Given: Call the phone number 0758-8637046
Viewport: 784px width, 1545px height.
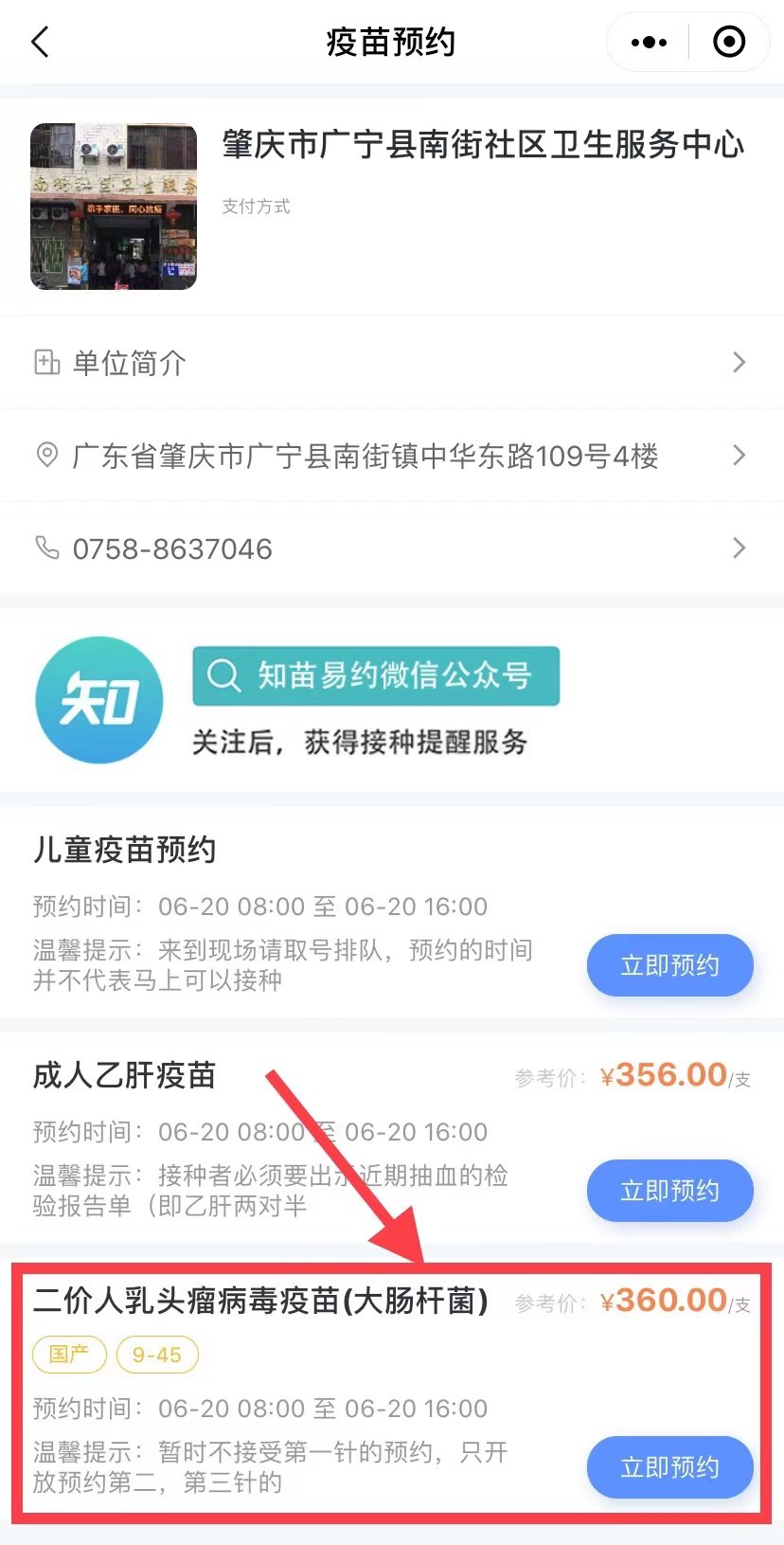Looking at the screenshot, I should (391, 548).
